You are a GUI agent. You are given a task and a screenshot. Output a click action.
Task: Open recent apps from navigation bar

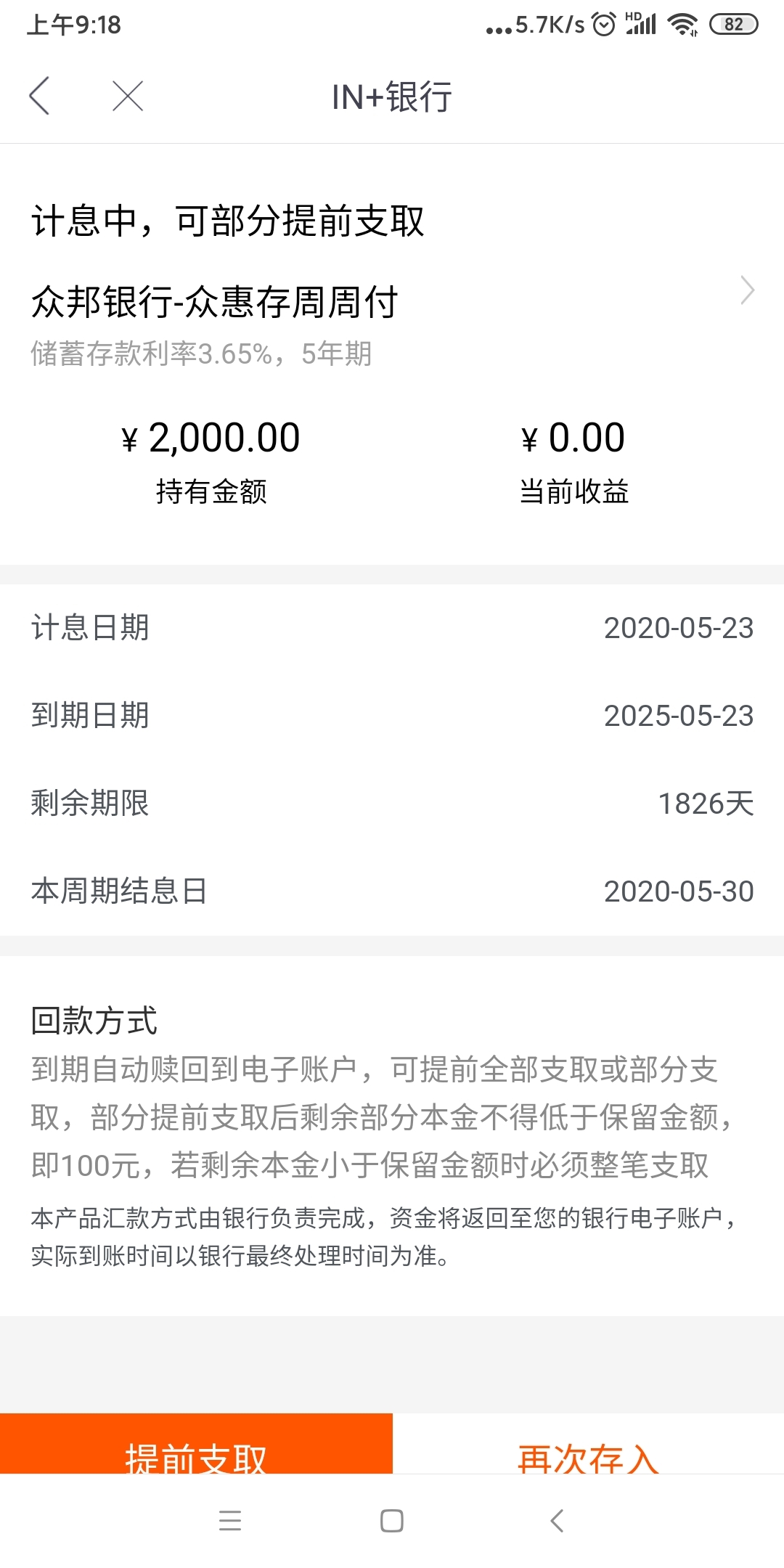pos(229,1520)
